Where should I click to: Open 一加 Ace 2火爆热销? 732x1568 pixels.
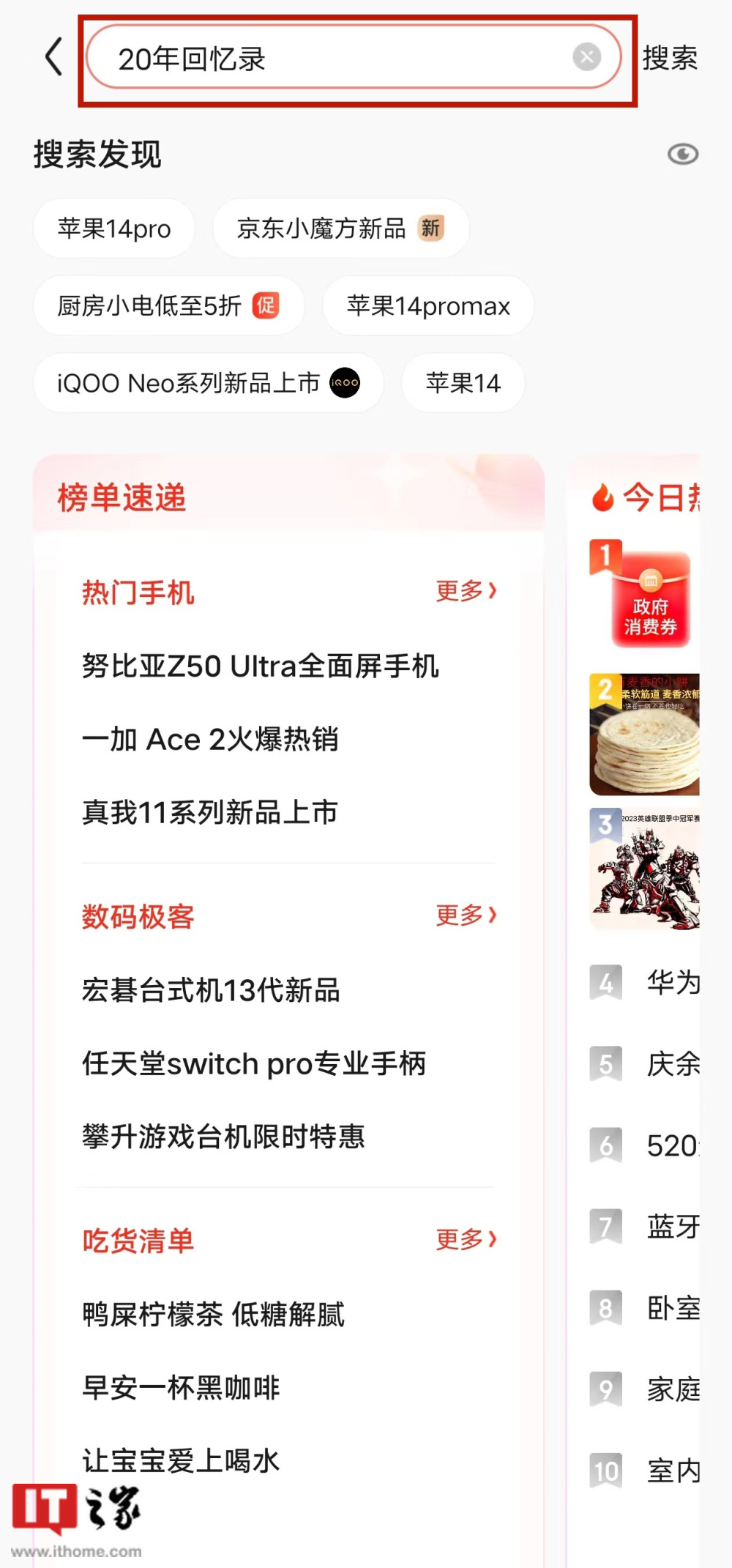pyautogui.click(x=210, y=739)
